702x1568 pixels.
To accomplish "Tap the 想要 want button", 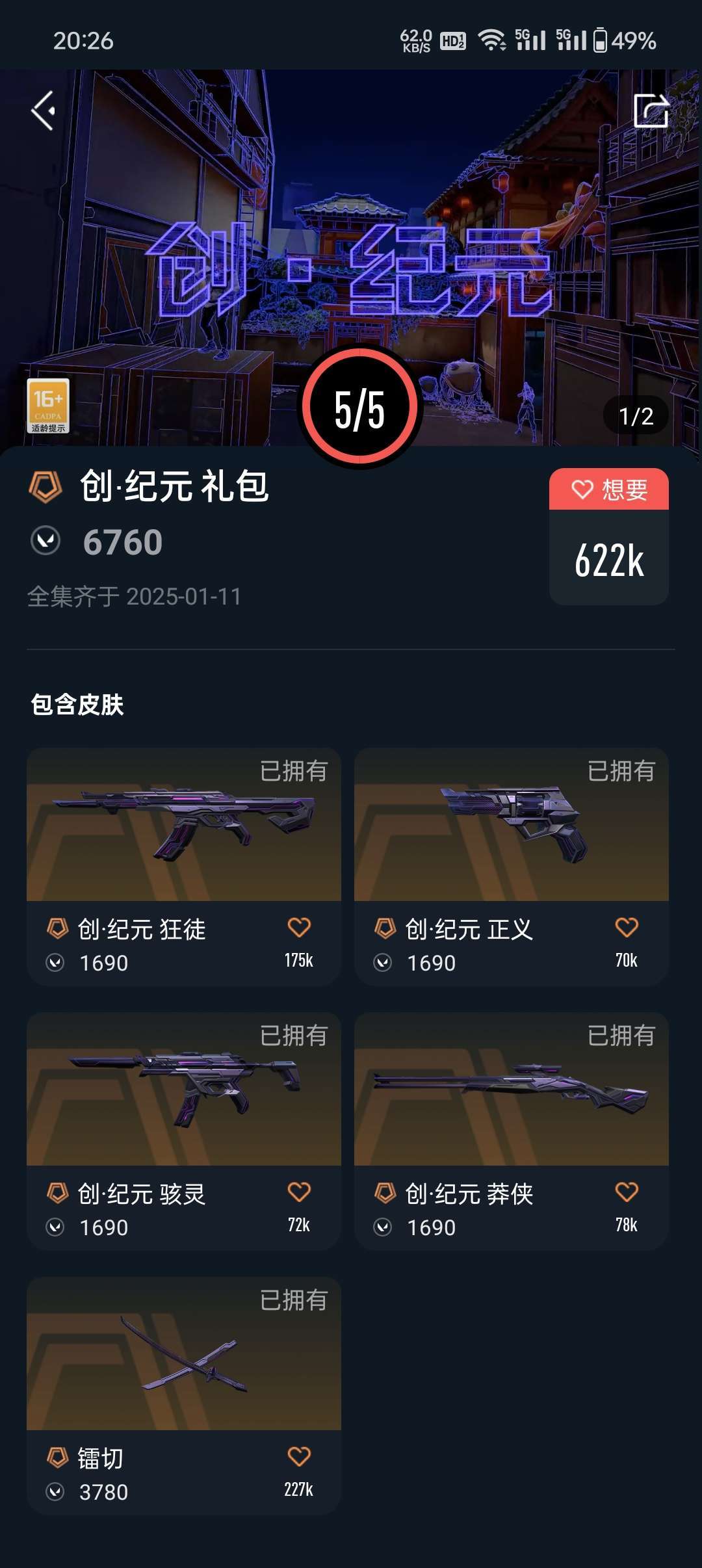I will (609, 489).
